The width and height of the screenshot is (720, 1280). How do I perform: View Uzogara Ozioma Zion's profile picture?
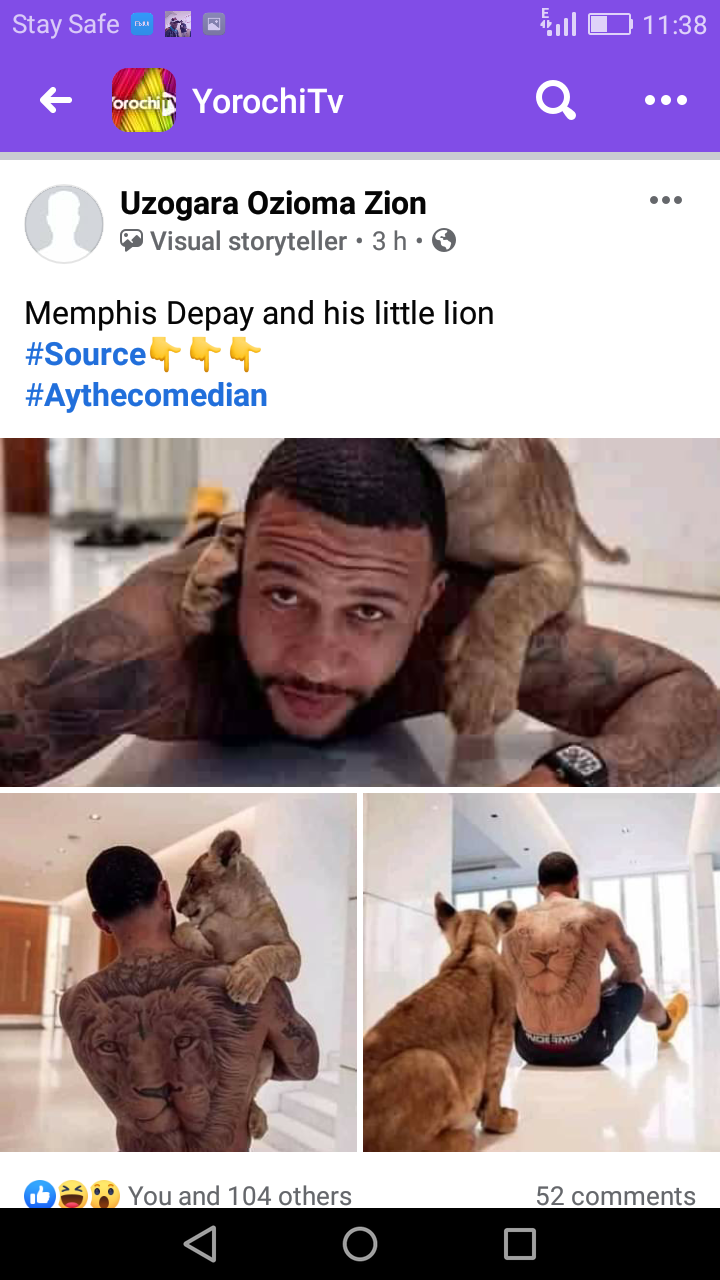click(x=64, y=224)
